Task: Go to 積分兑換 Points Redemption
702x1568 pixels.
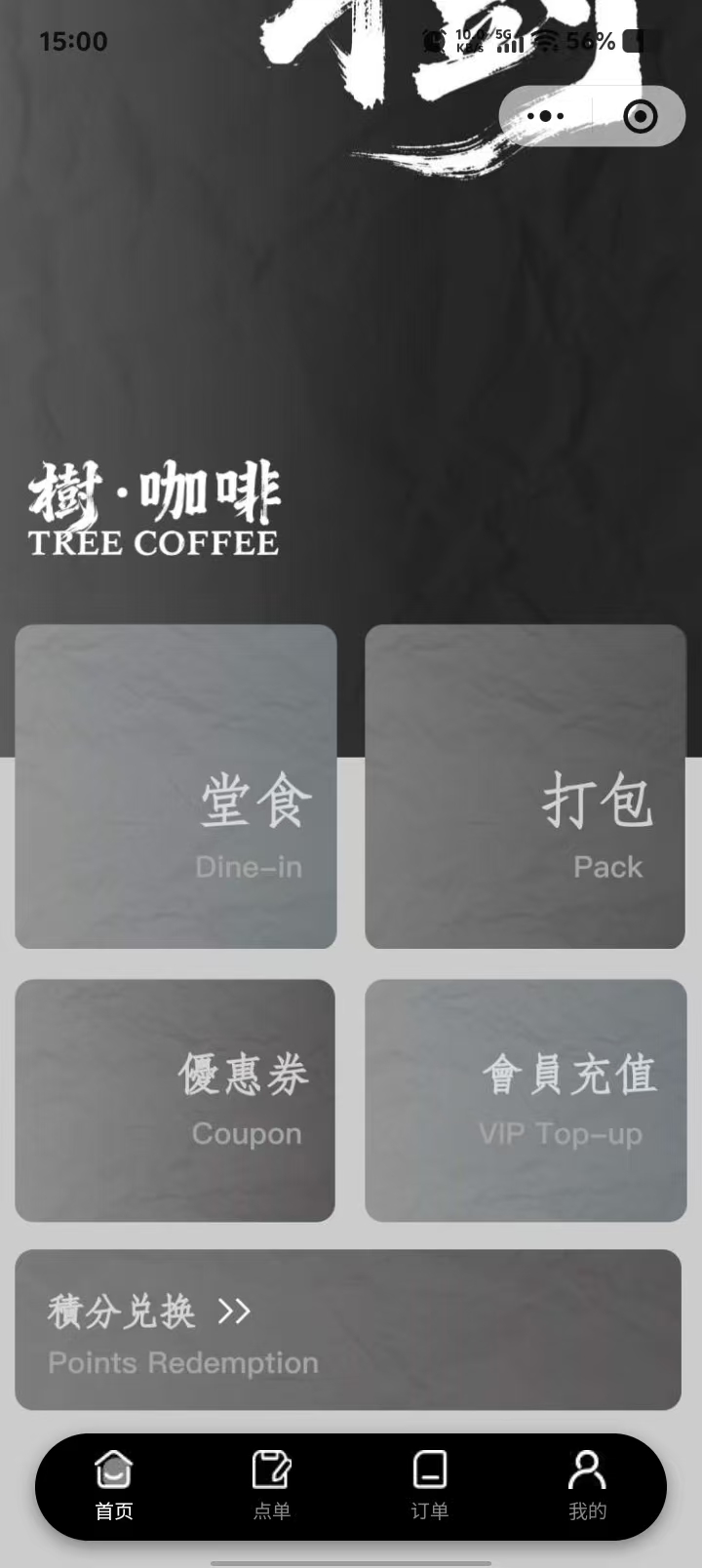Action: (347, 1329)
